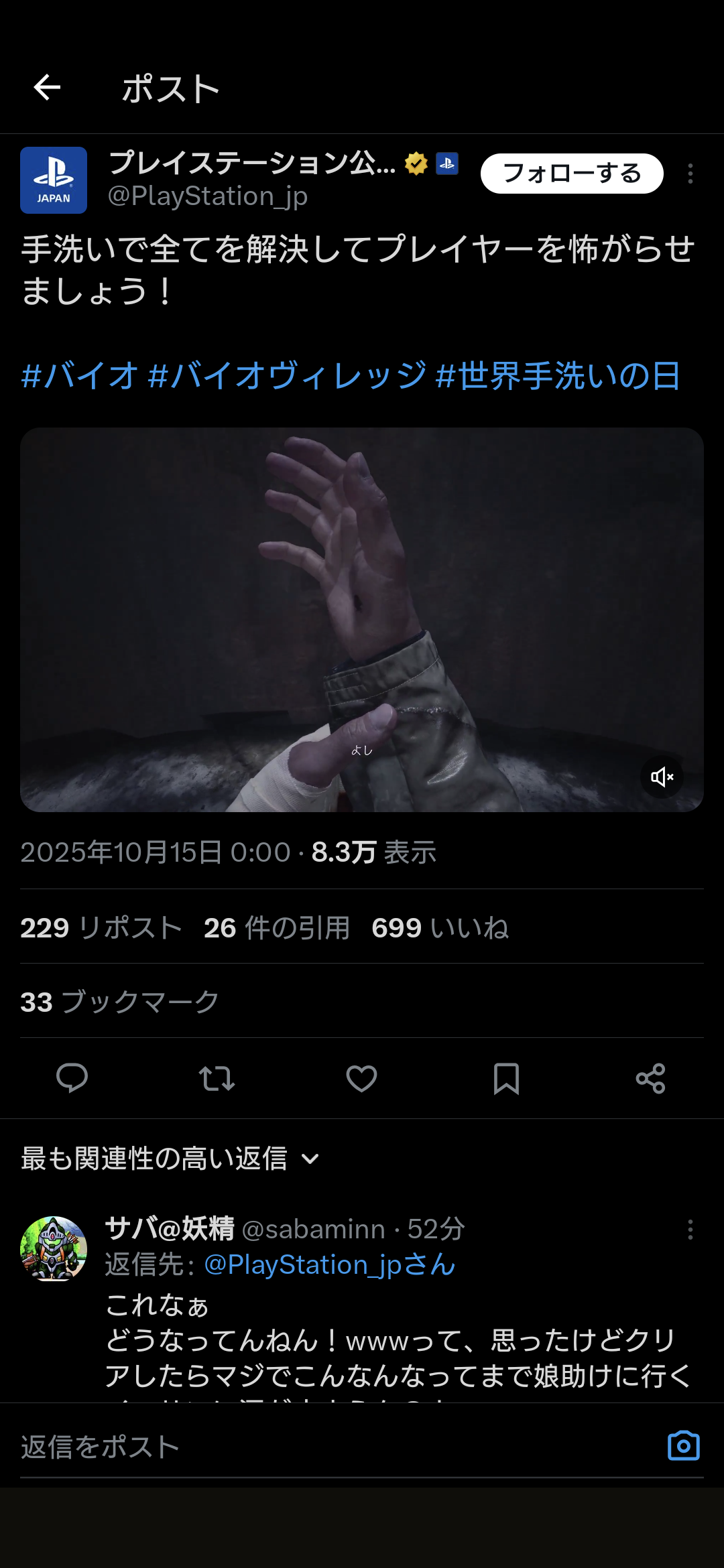Bookmark this post
Image resolution: width=724 pixels, height=1568 pixels.
[x=506, y=1078]
